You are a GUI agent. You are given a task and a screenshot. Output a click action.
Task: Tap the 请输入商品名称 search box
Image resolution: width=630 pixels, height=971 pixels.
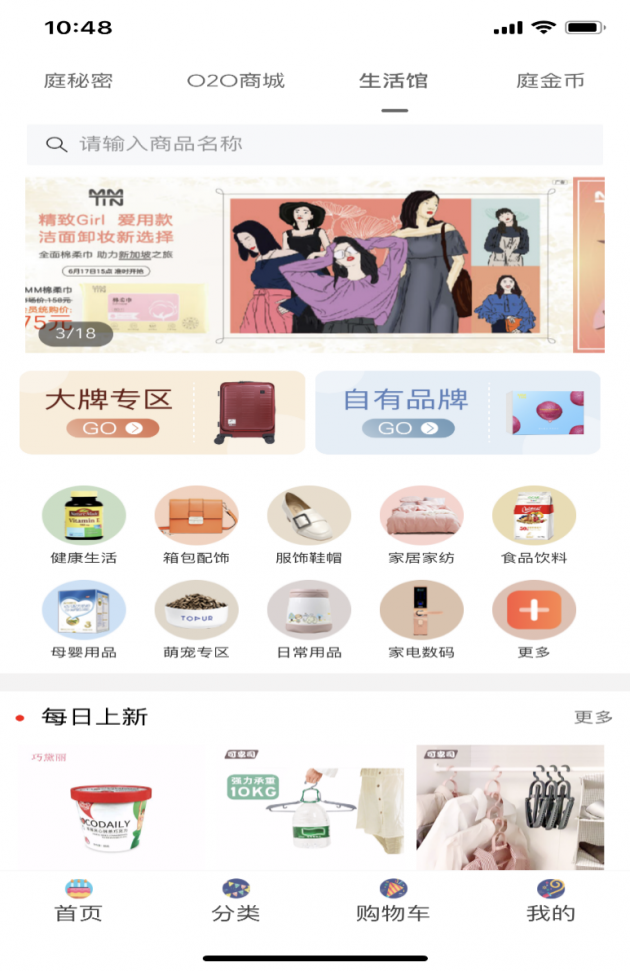[x=314, y=144]
